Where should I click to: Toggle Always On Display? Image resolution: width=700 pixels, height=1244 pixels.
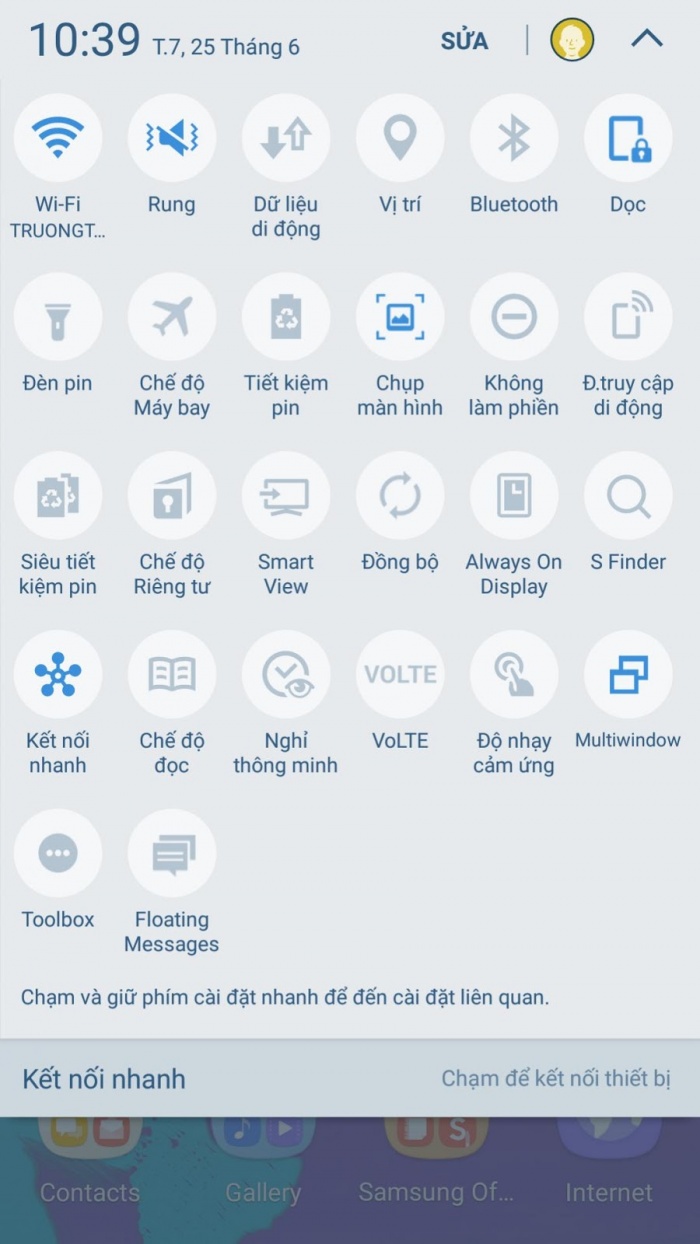tap(514, 496)
